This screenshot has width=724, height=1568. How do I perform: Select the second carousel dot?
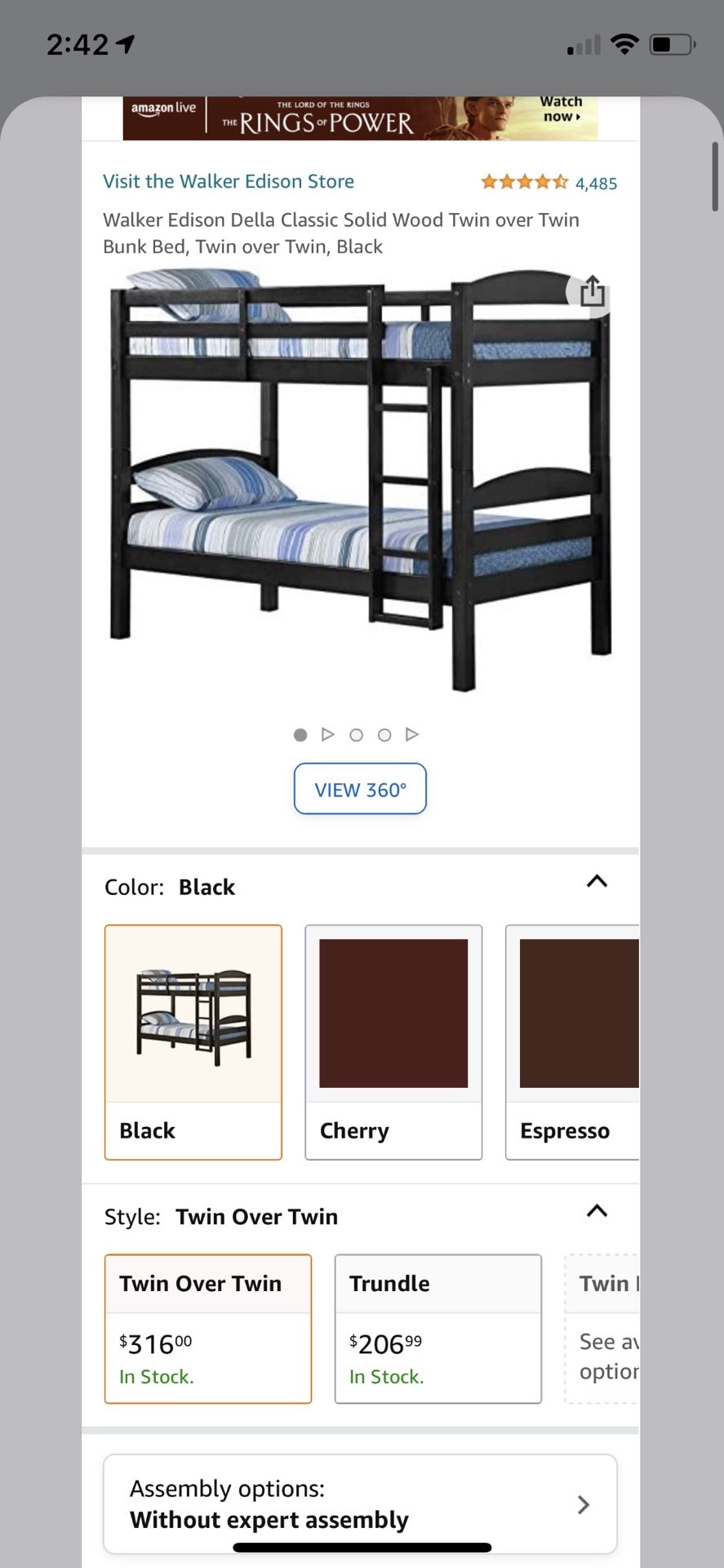pos(356,734)
